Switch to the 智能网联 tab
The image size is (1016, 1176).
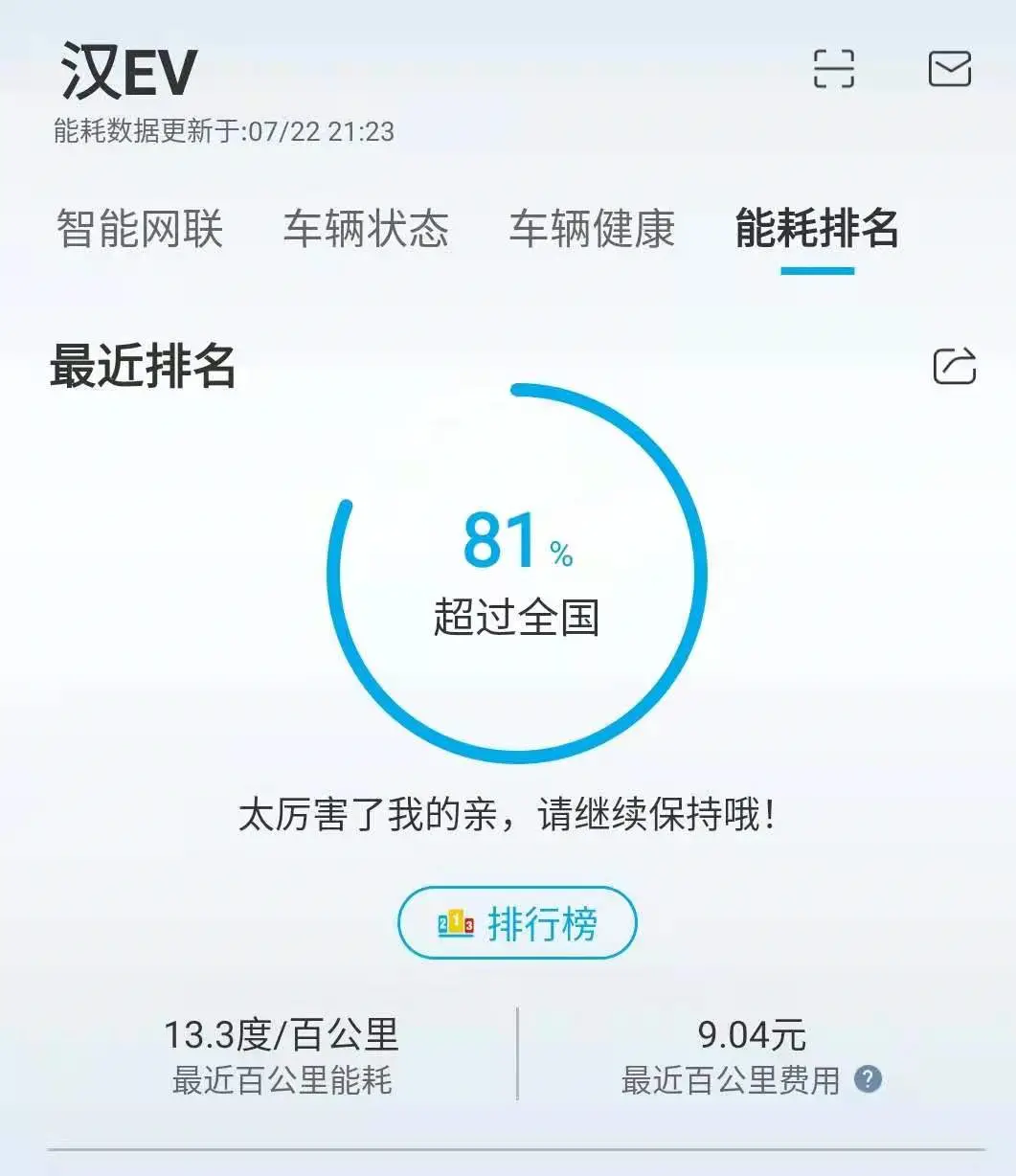tap(140, 230)
